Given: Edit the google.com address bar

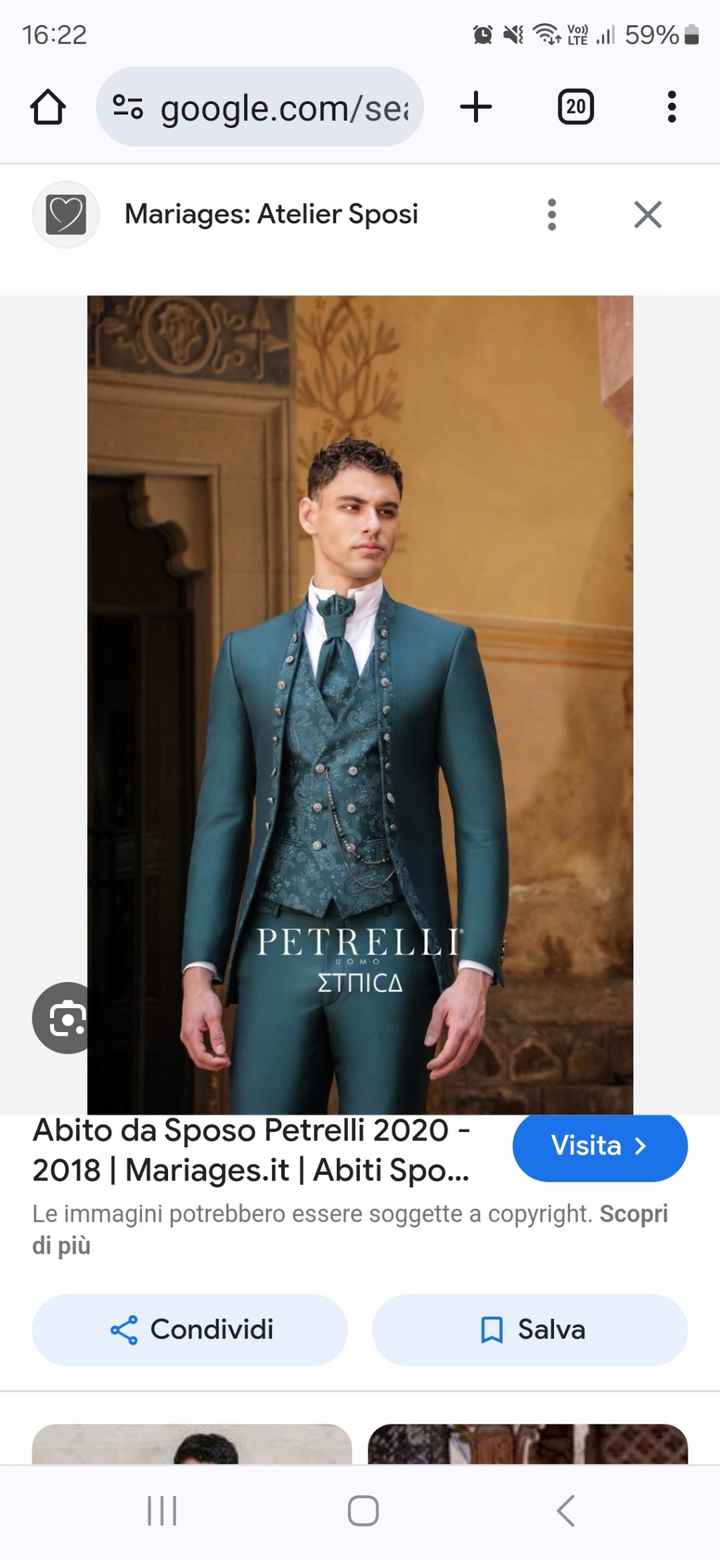Looking at the screenshot, I should coord(260,107).
